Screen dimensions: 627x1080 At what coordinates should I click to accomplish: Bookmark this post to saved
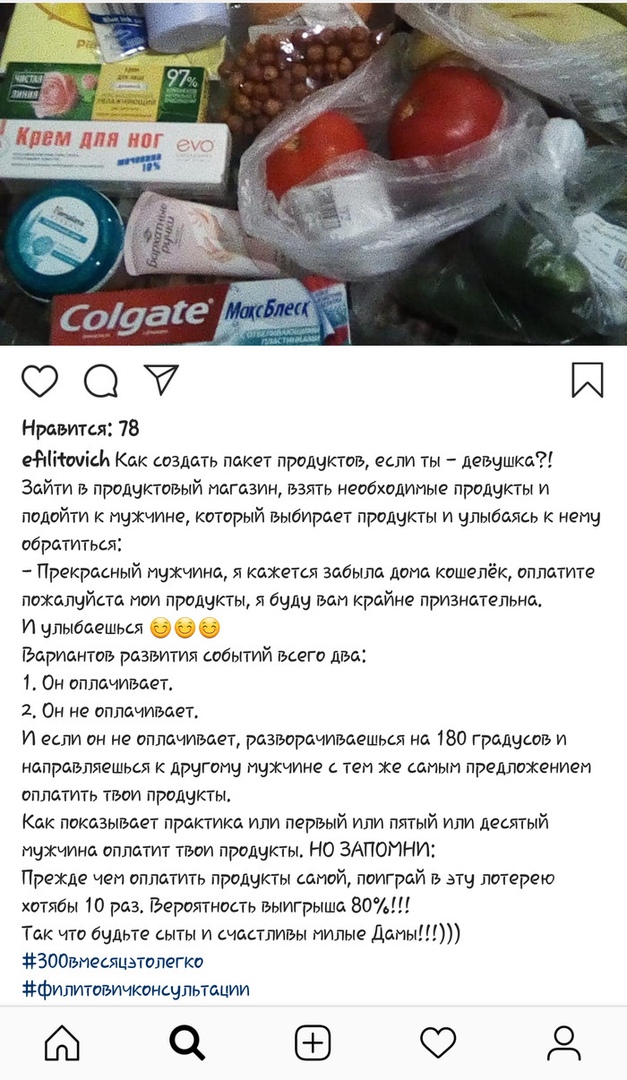(x=587, y=381)
